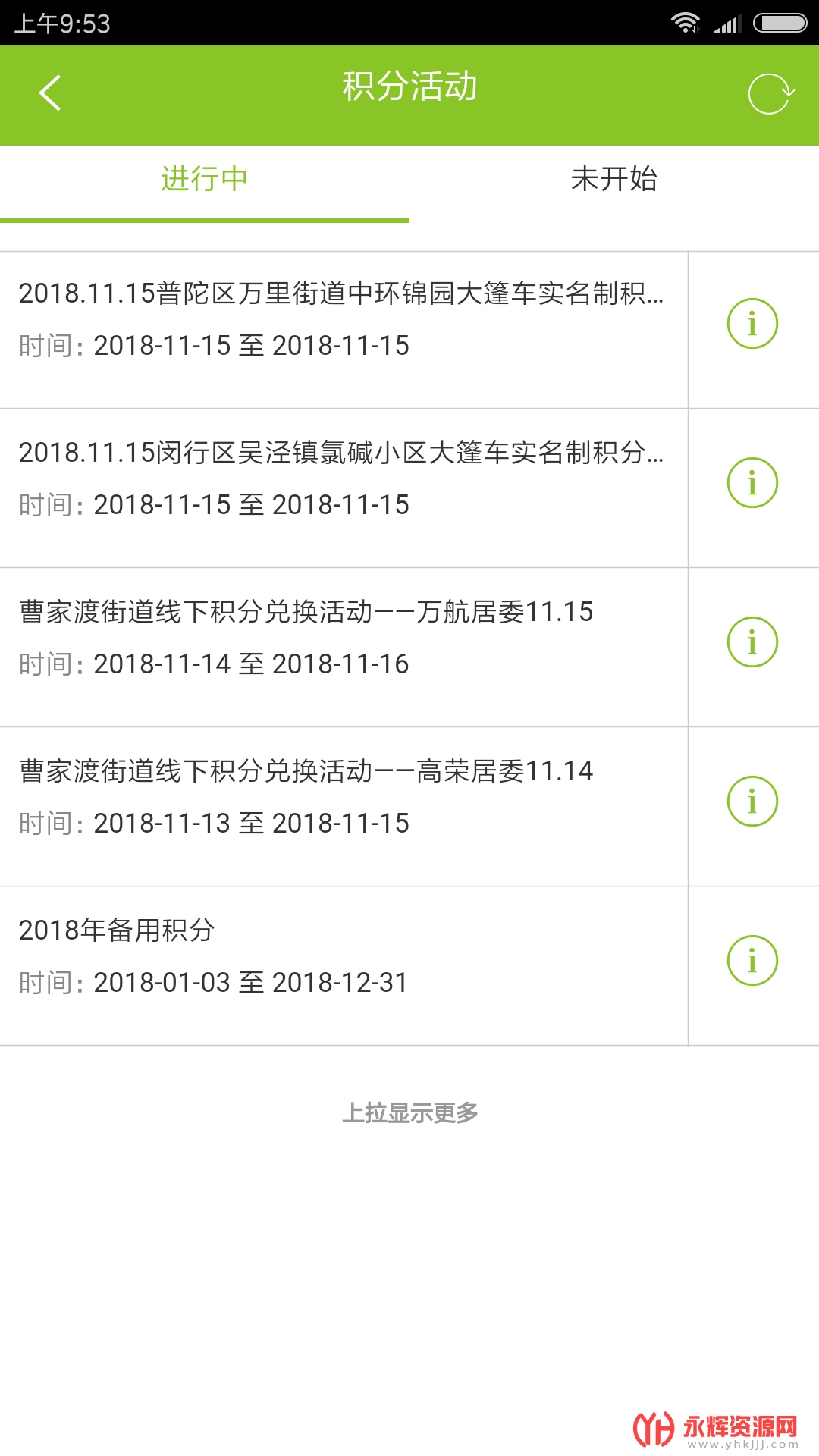819x1456 pixels.
Task: Select the 进行中 tab
Action: (204, 180)
